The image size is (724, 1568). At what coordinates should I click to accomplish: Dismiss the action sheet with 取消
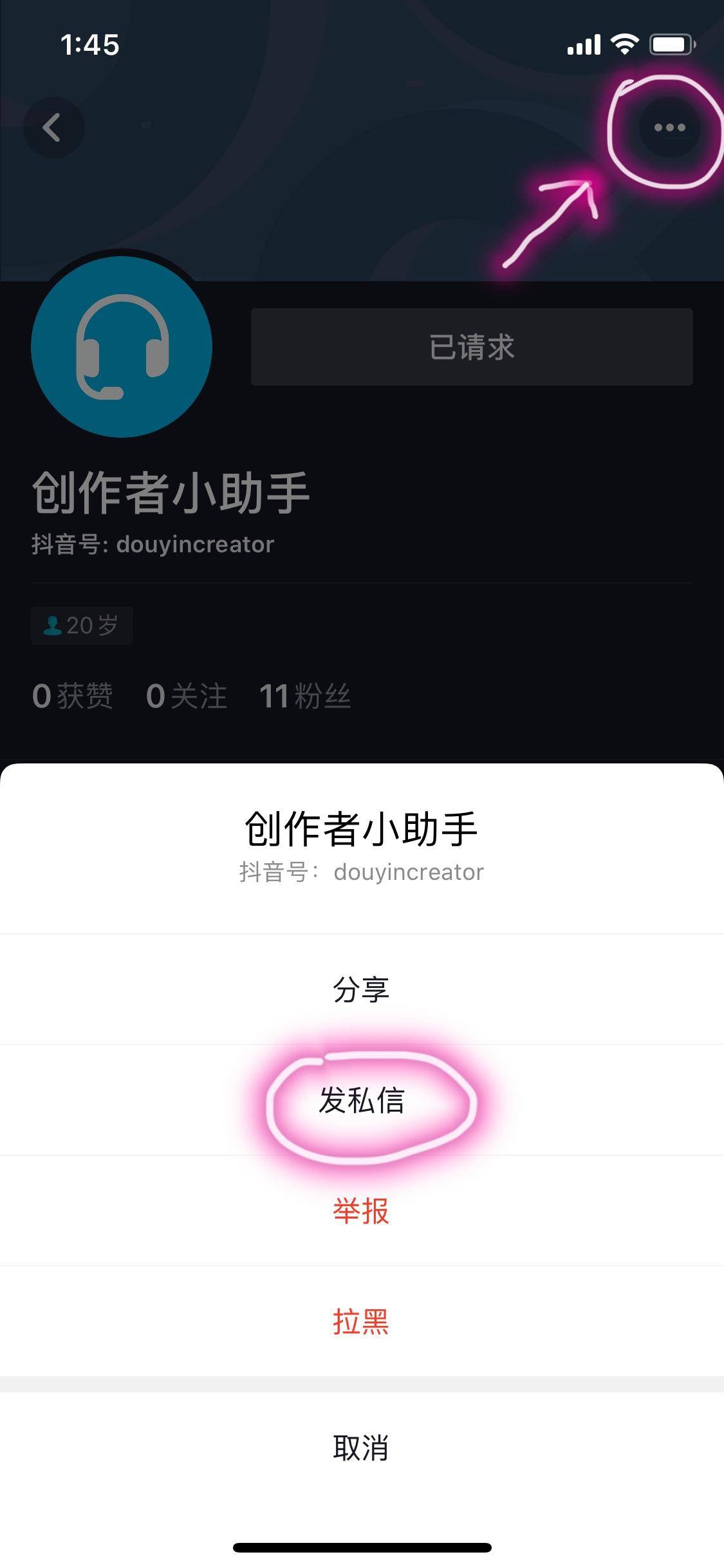tap(362, 1448)
